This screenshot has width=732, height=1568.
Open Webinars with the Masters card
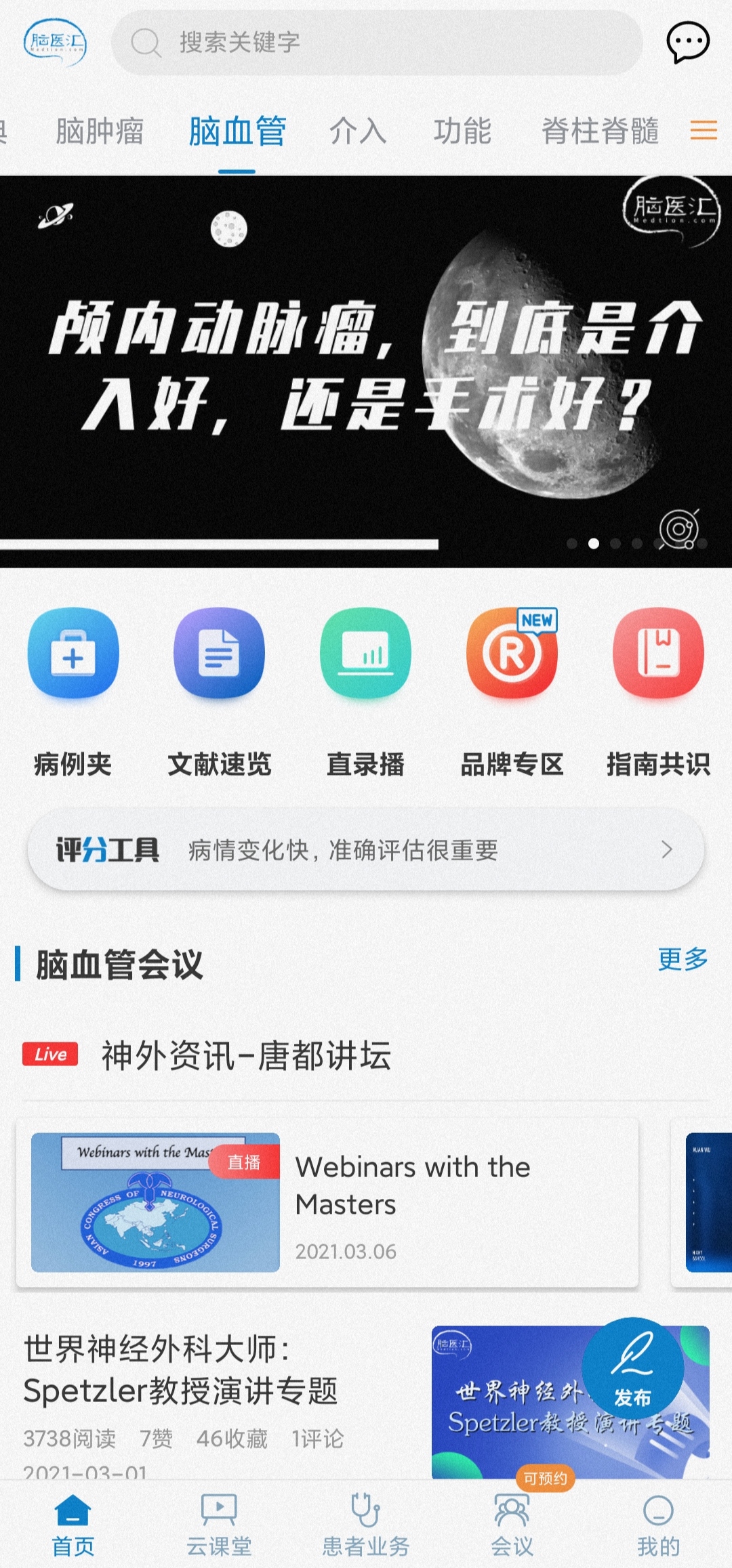pos(327,1202)
